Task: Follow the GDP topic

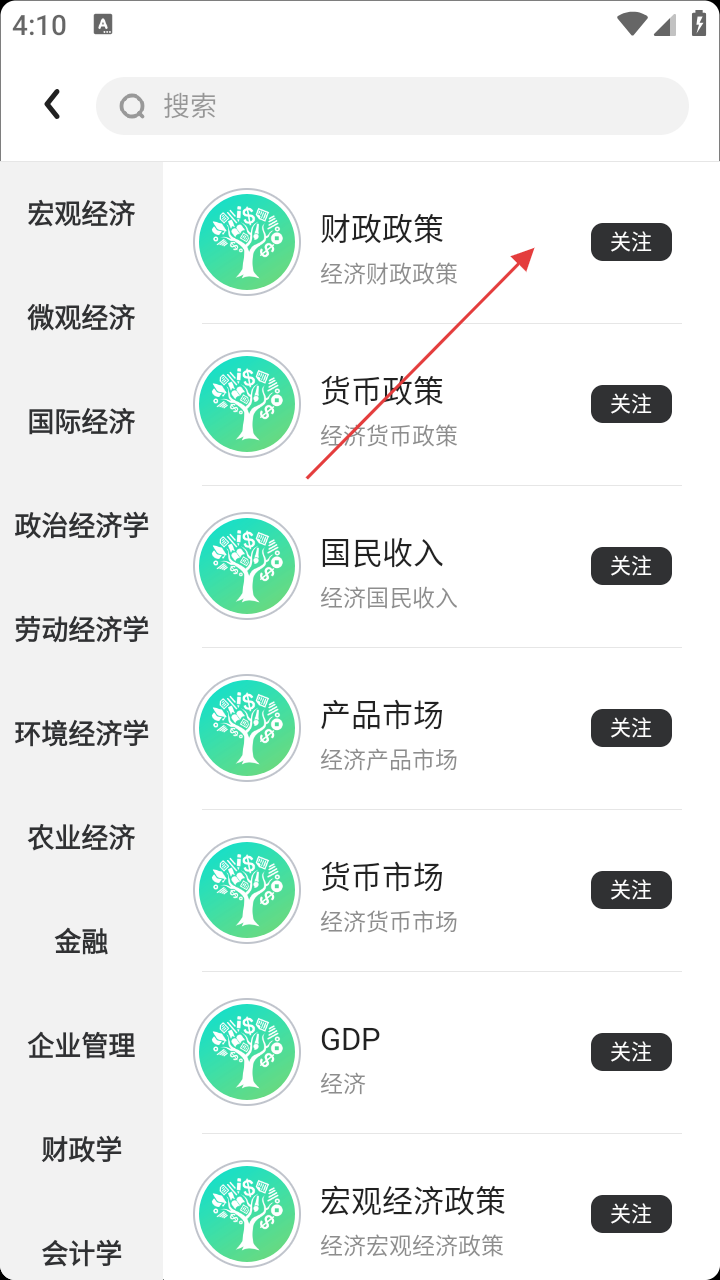Action: click(x=631, y=1052)
